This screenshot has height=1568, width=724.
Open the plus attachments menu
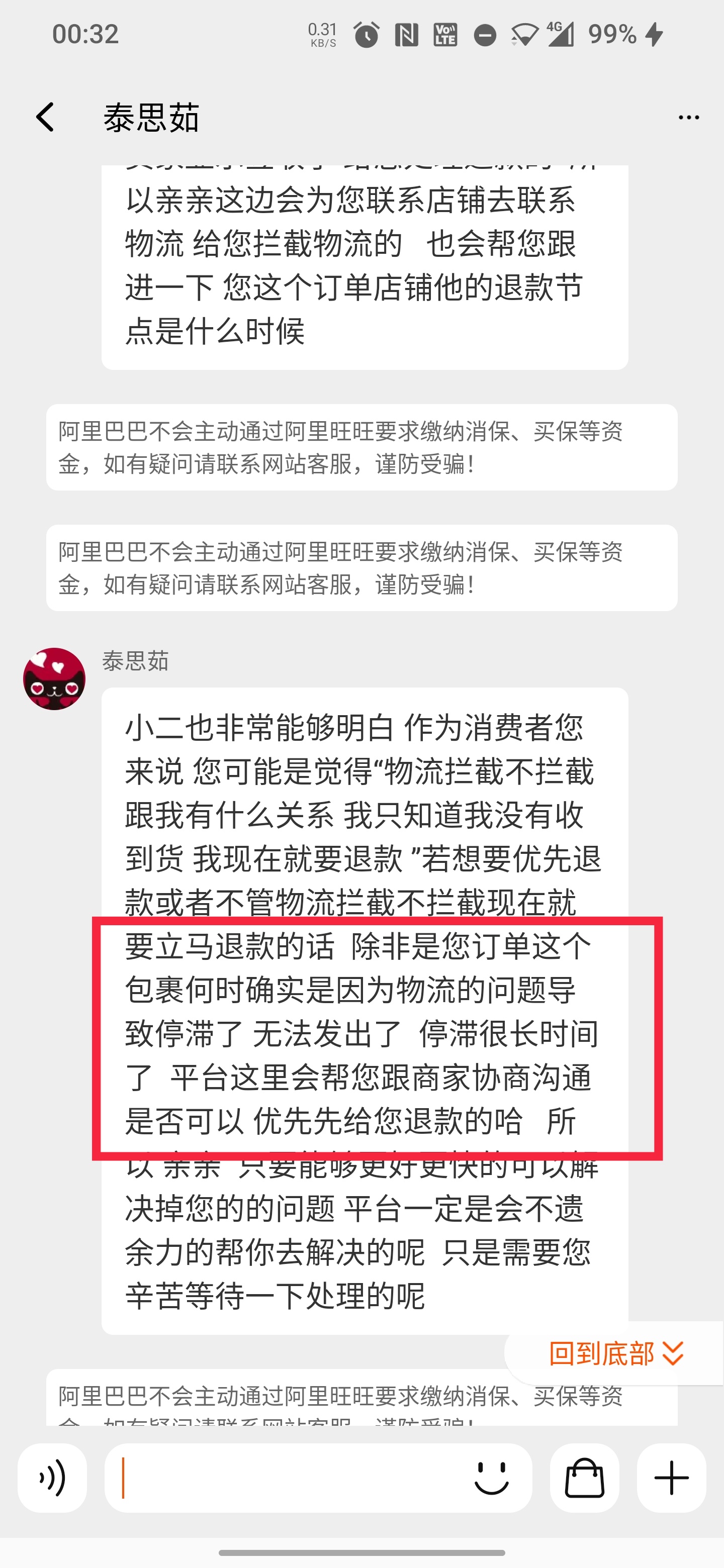(x=671, y=1478)
